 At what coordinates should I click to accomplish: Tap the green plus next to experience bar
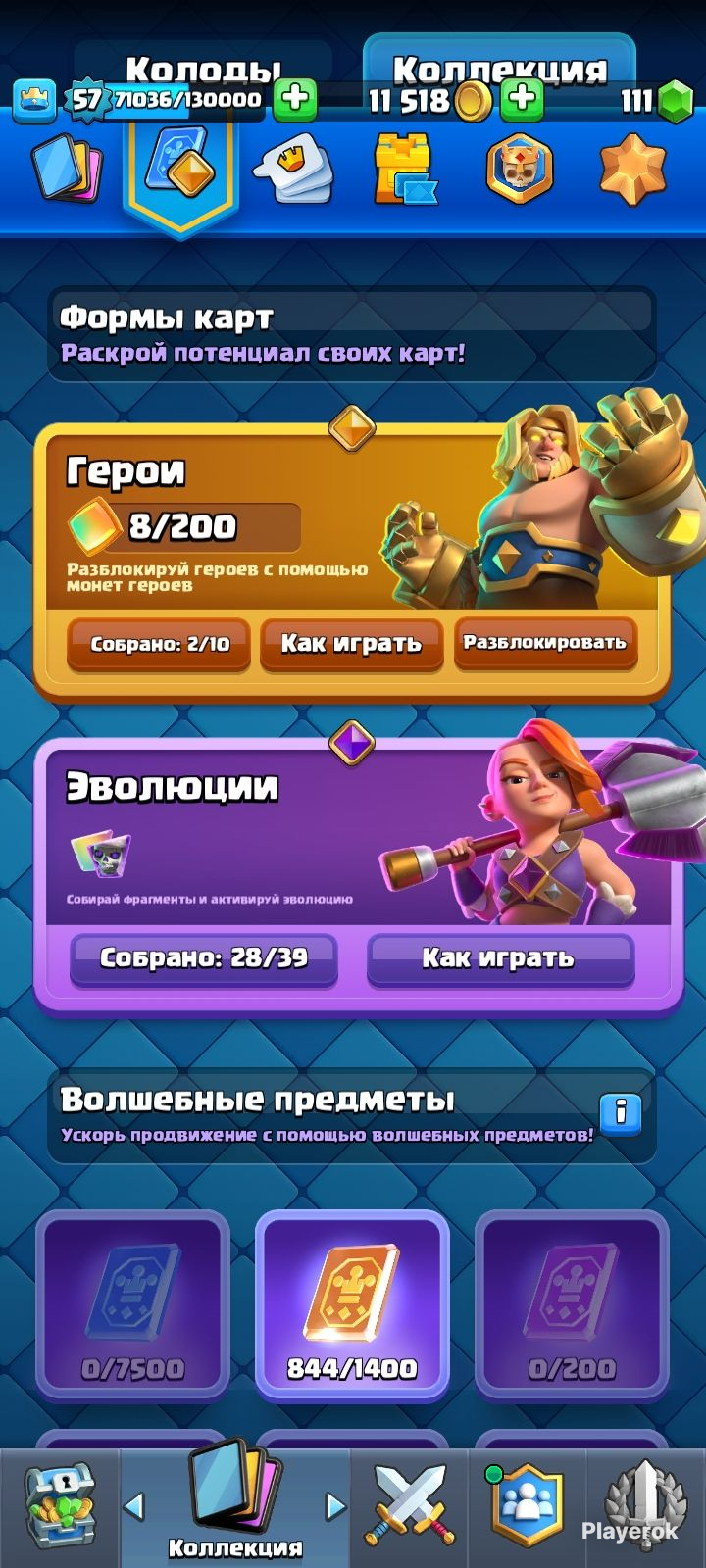(294, 100)
